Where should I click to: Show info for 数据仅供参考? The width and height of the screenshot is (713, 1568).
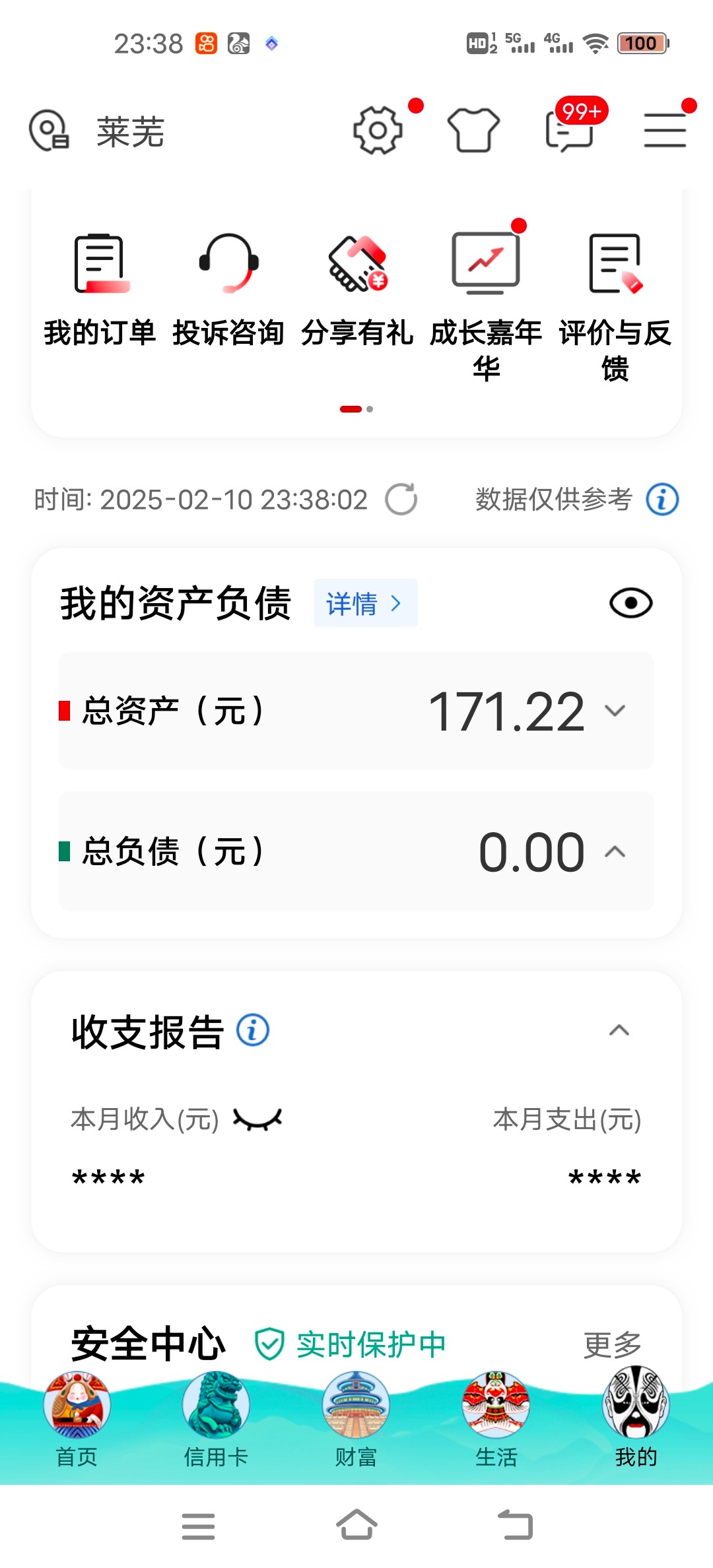pyautogui.click(x=662, y=499)
